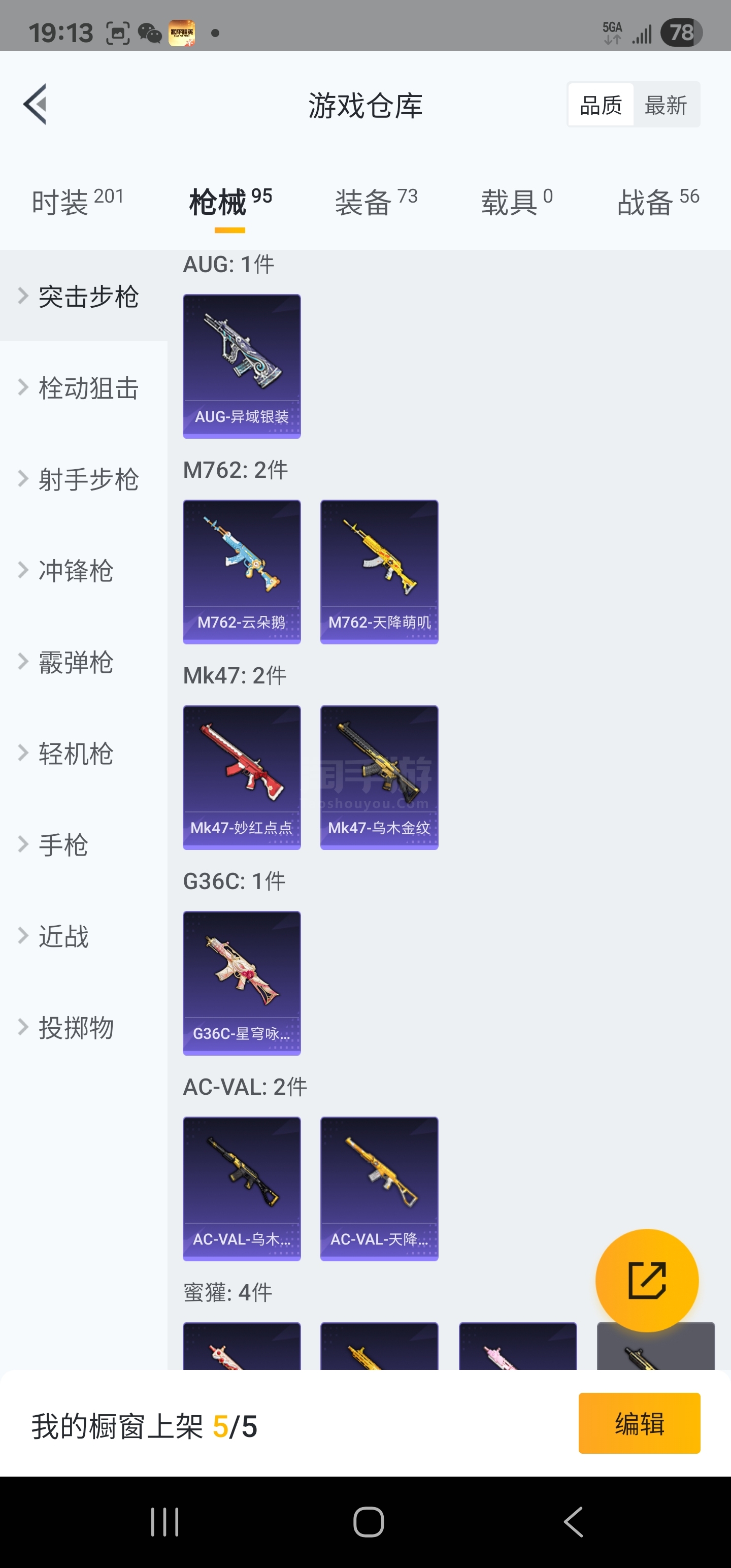Open the 载具 tab
Viewport: 731px width, 1568px height.
pyautogui.click(x=517, y=202)
